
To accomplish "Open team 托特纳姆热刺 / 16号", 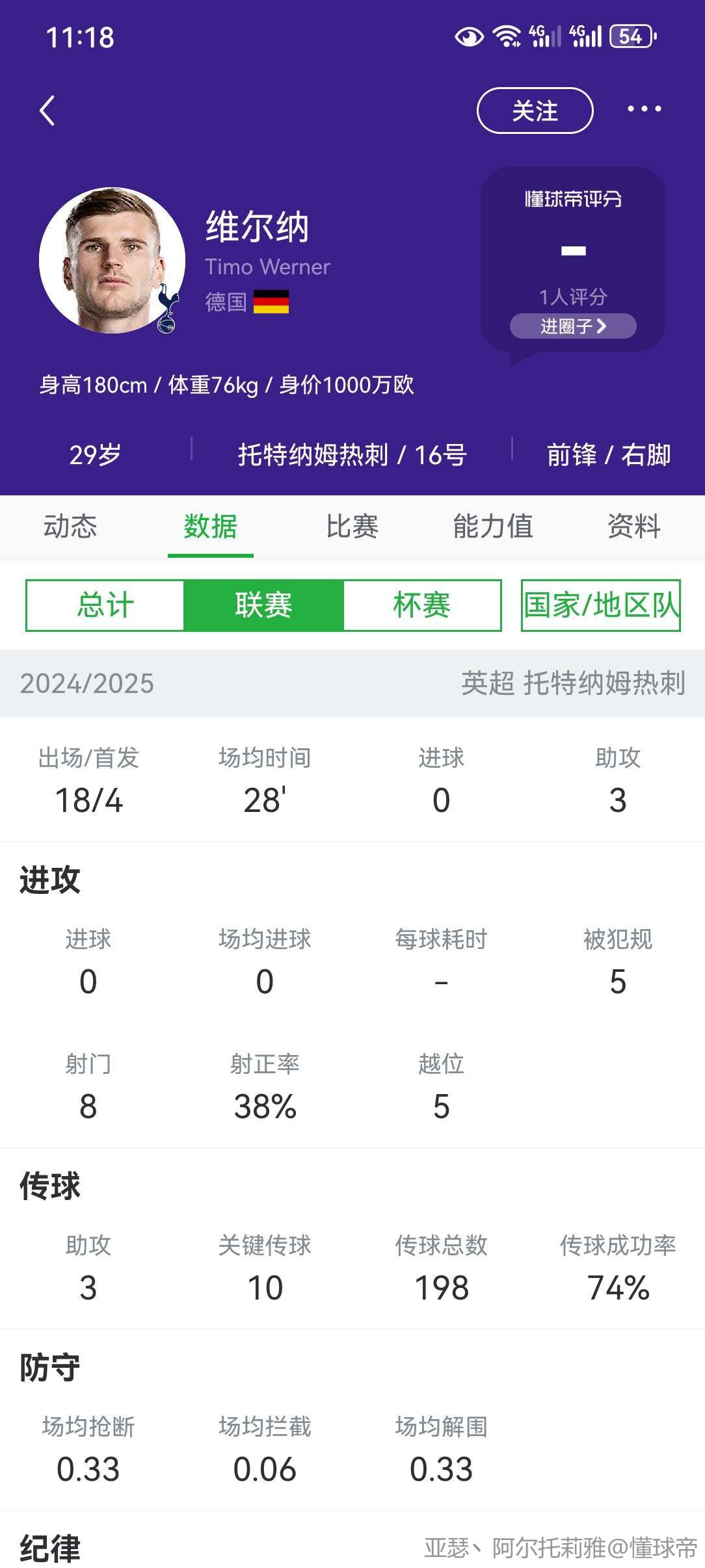I will [352, 454].
